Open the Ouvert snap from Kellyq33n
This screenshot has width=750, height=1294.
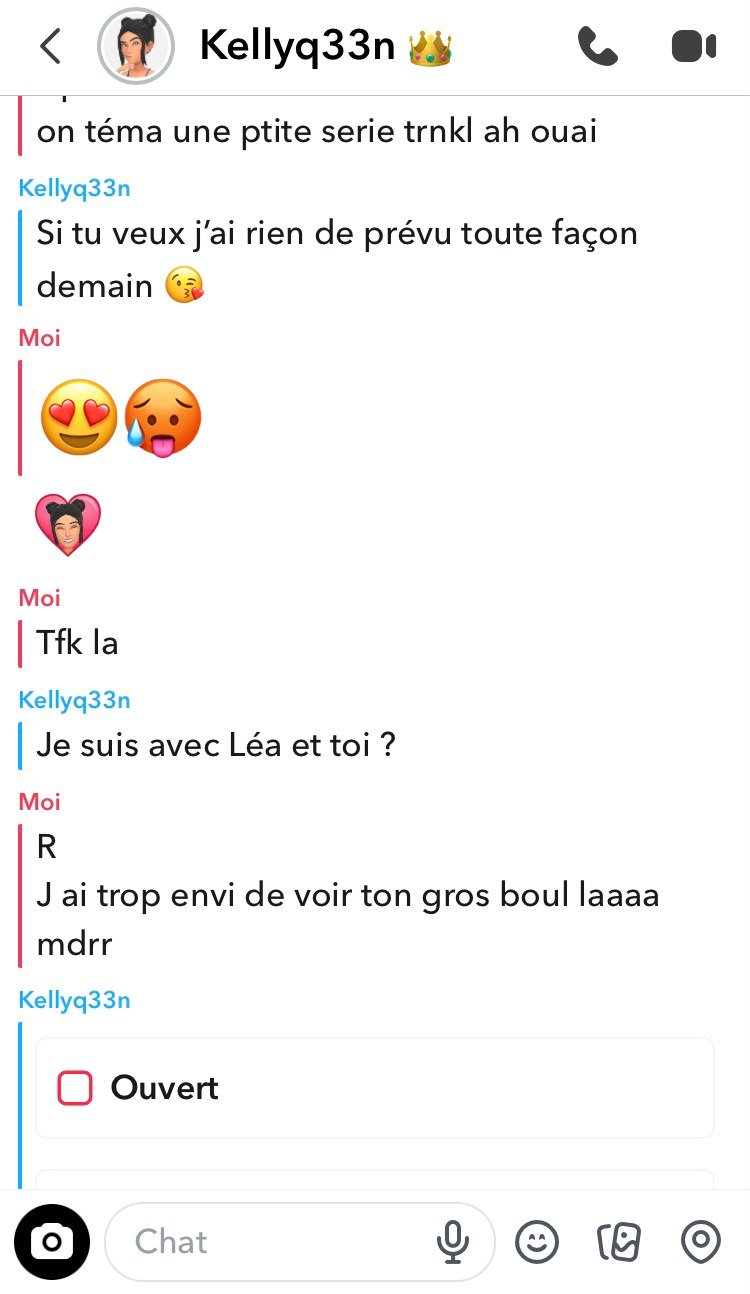click(374, 1088)
